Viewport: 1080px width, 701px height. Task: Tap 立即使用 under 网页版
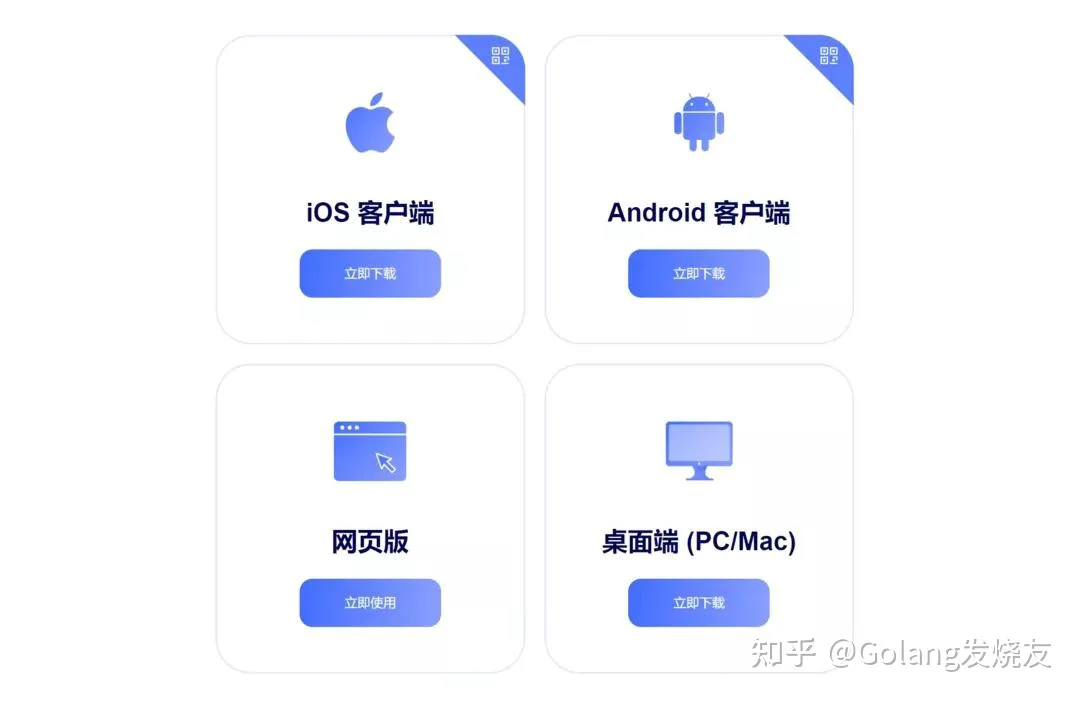pyautogui.click(x=370, y=602)
